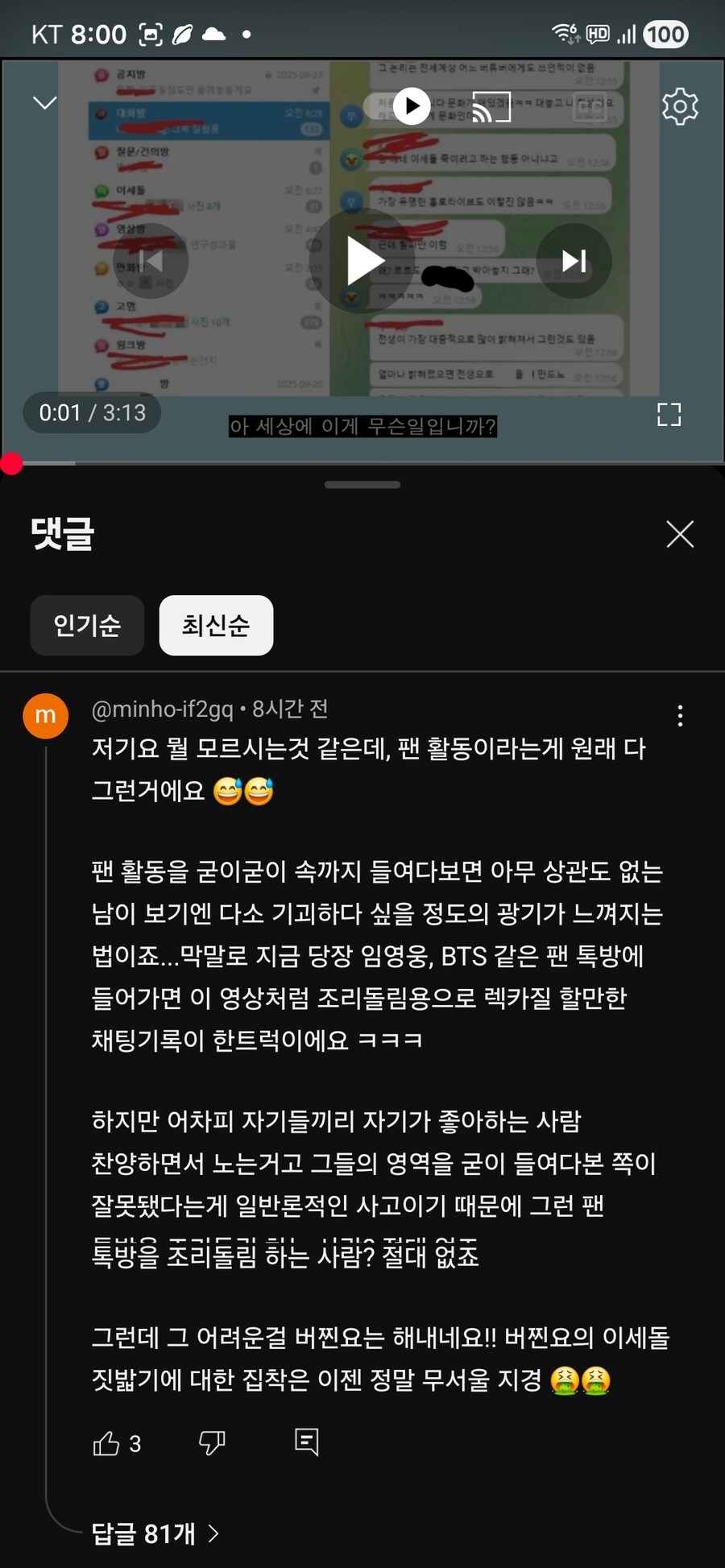The image size is (725, 1568).
Task: Go back to the previous video
Action: coord(151,261)
